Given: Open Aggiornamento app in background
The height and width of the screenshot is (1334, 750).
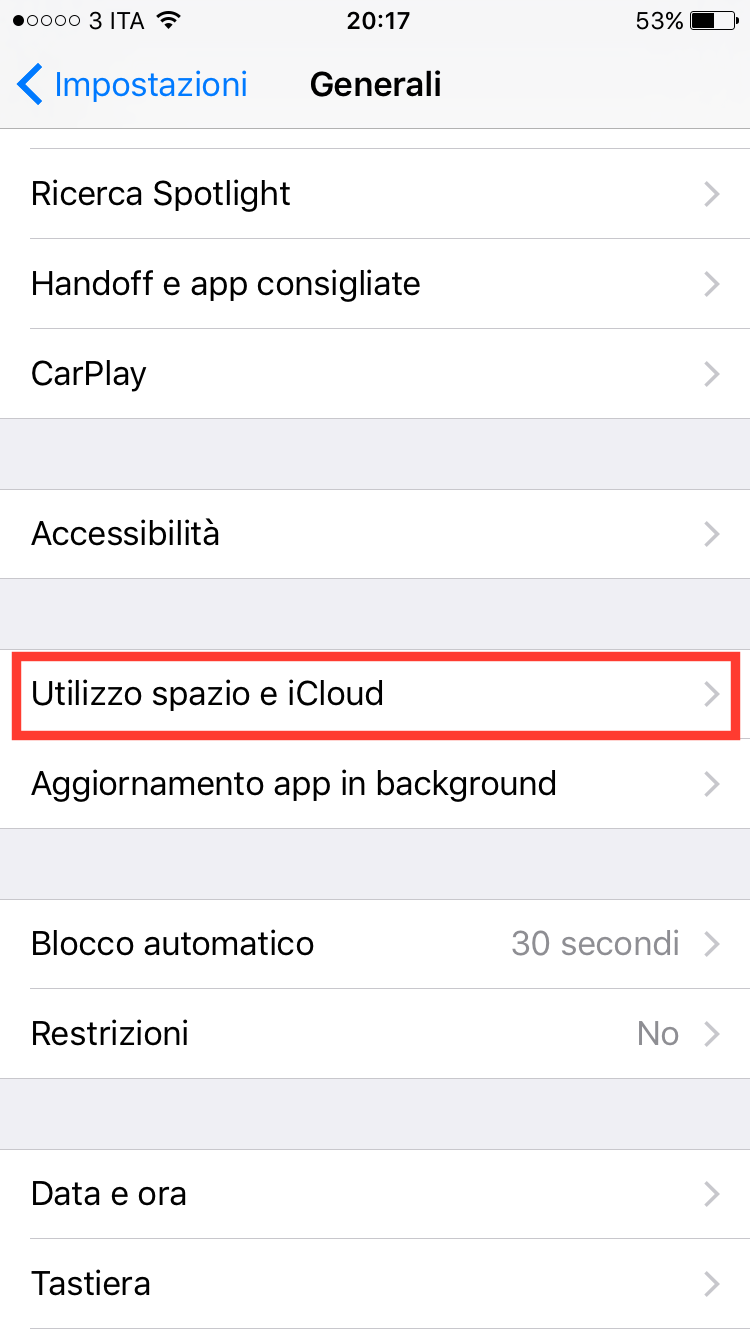Looking at the screenshot, I should pyautogui.click(x=375, y=784).
